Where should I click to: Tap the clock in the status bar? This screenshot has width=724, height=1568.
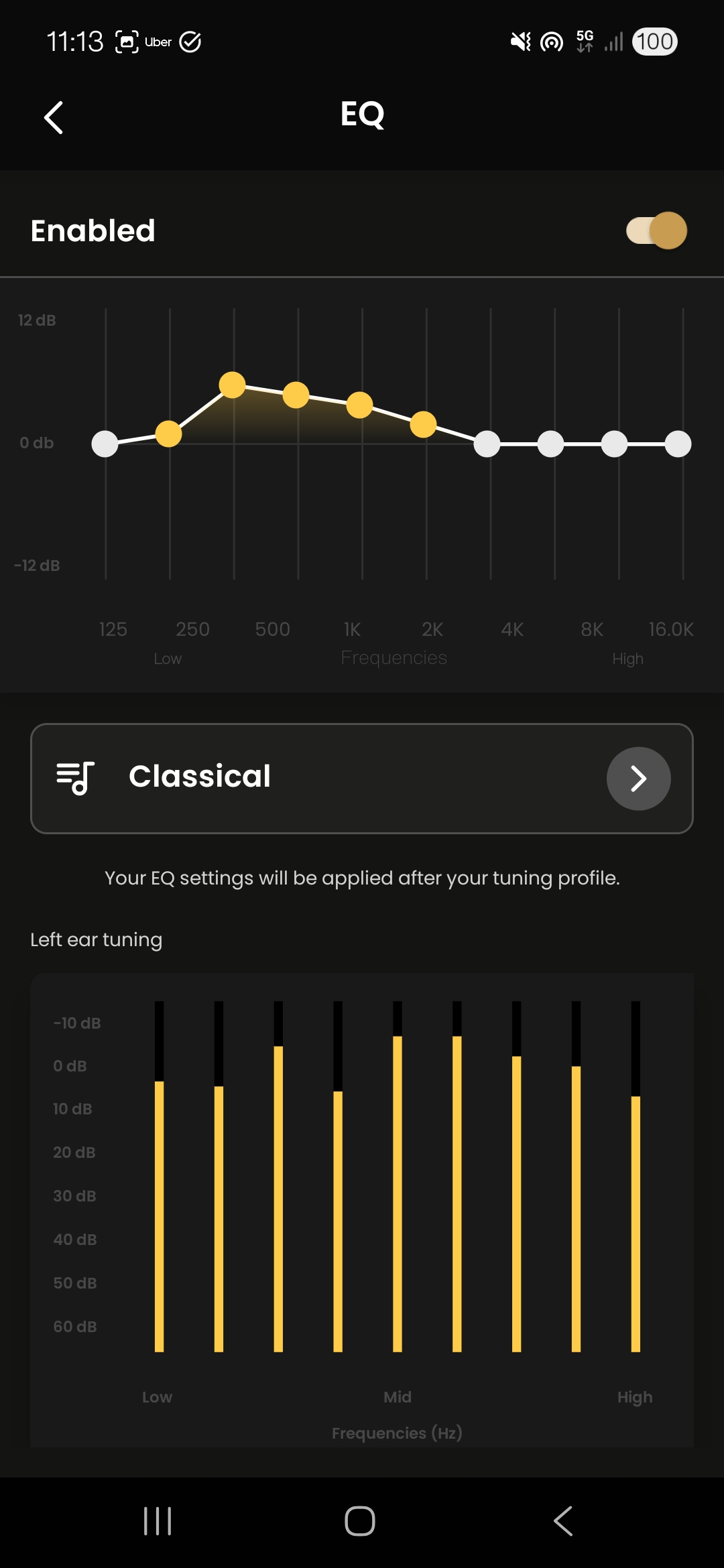(x=76, y=42)
